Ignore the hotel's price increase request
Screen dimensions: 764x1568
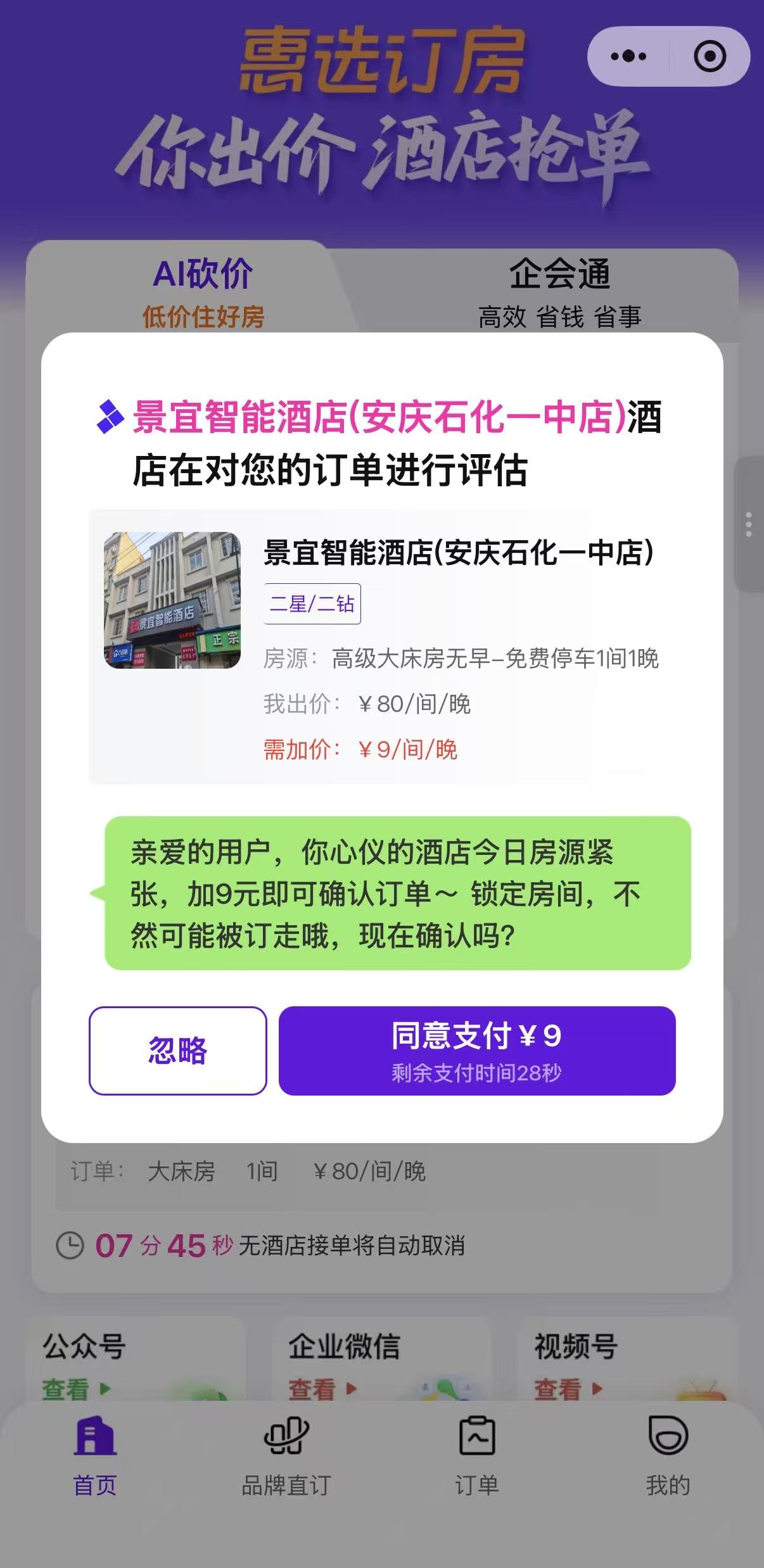(x=177, y=1050)
